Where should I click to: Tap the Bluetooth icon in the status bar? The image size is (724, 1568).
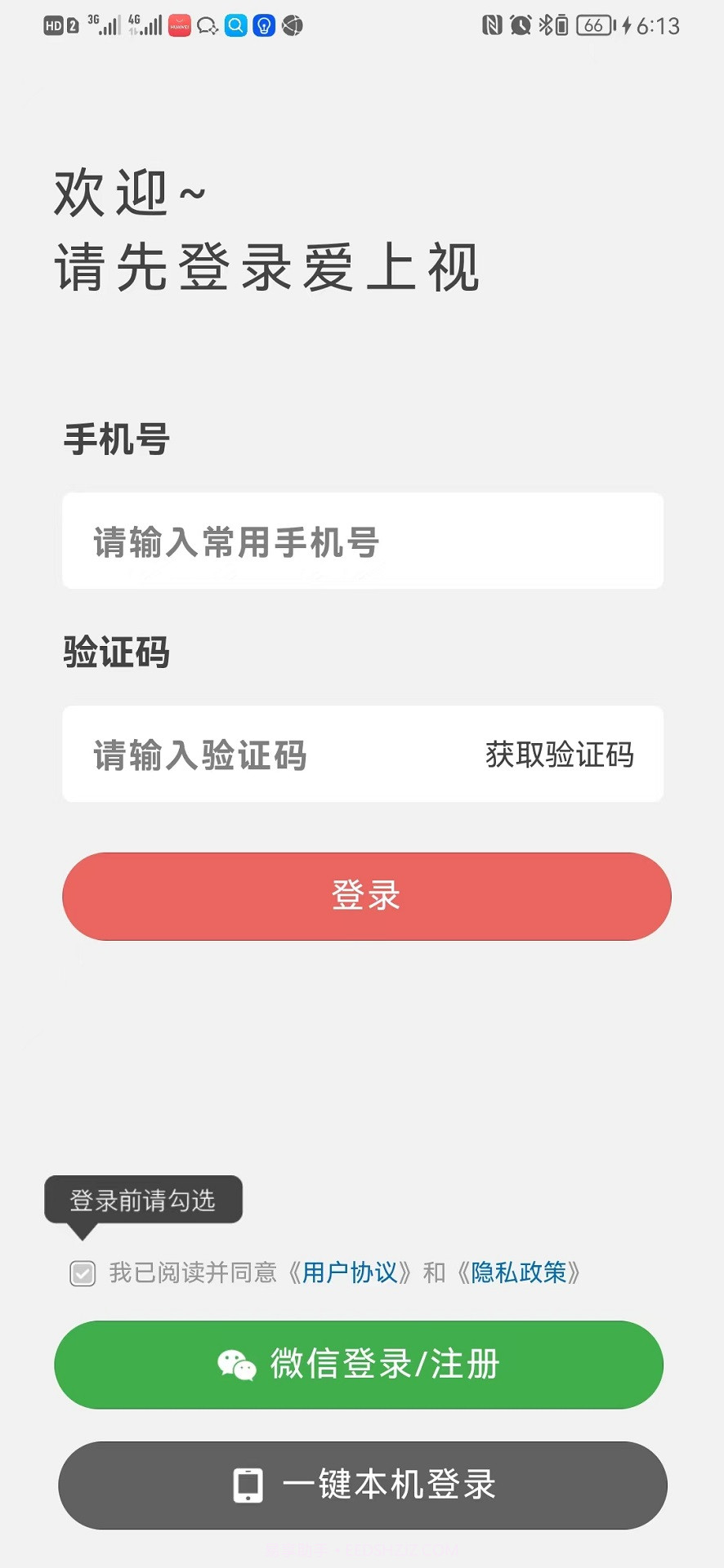point(545,26)
